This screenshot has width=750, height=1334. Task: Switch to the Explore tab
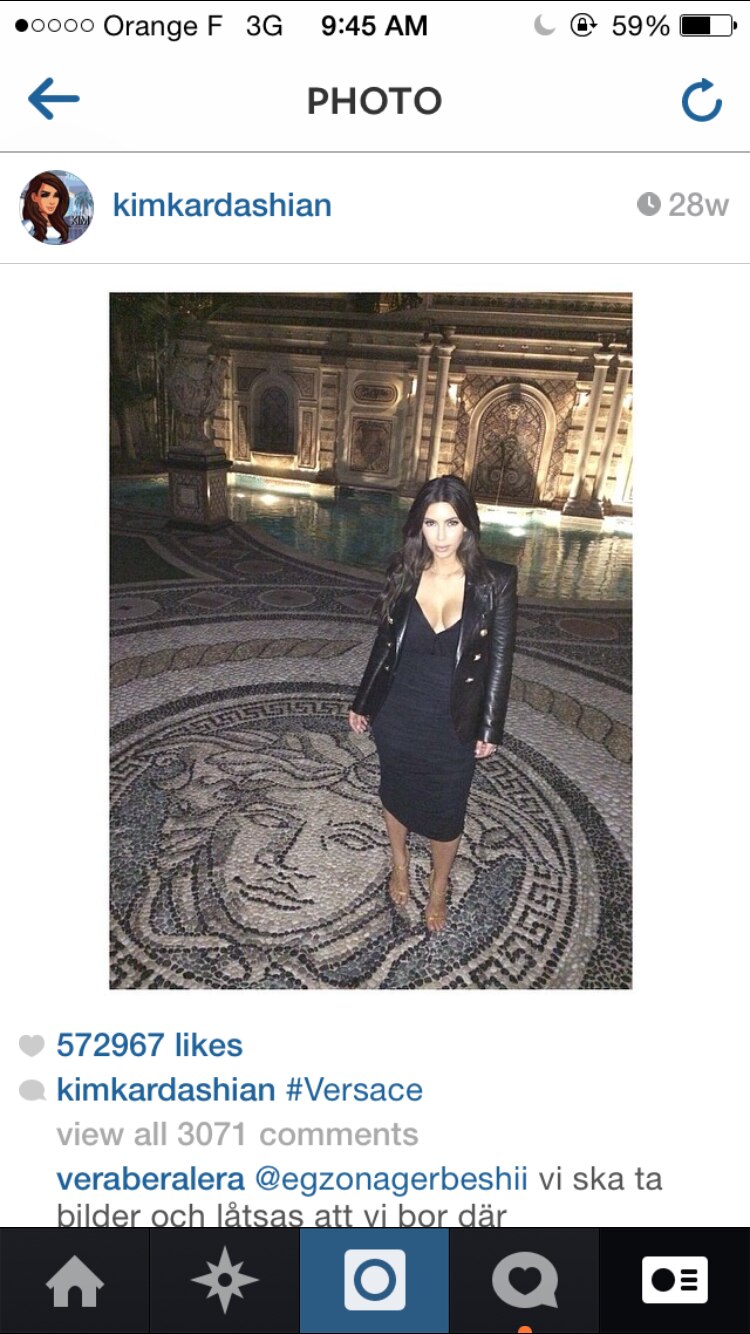tap(225, 1281)
